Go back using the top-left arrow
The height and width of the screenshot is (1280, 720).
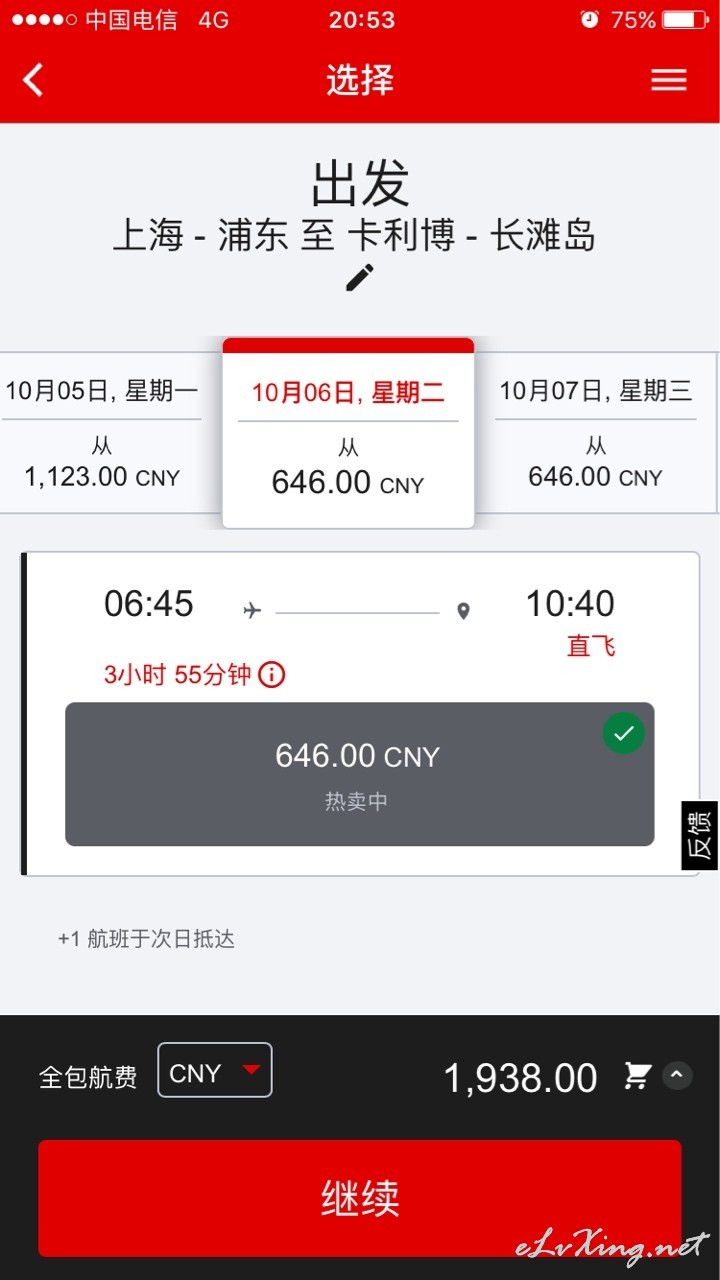coord(34,80)
